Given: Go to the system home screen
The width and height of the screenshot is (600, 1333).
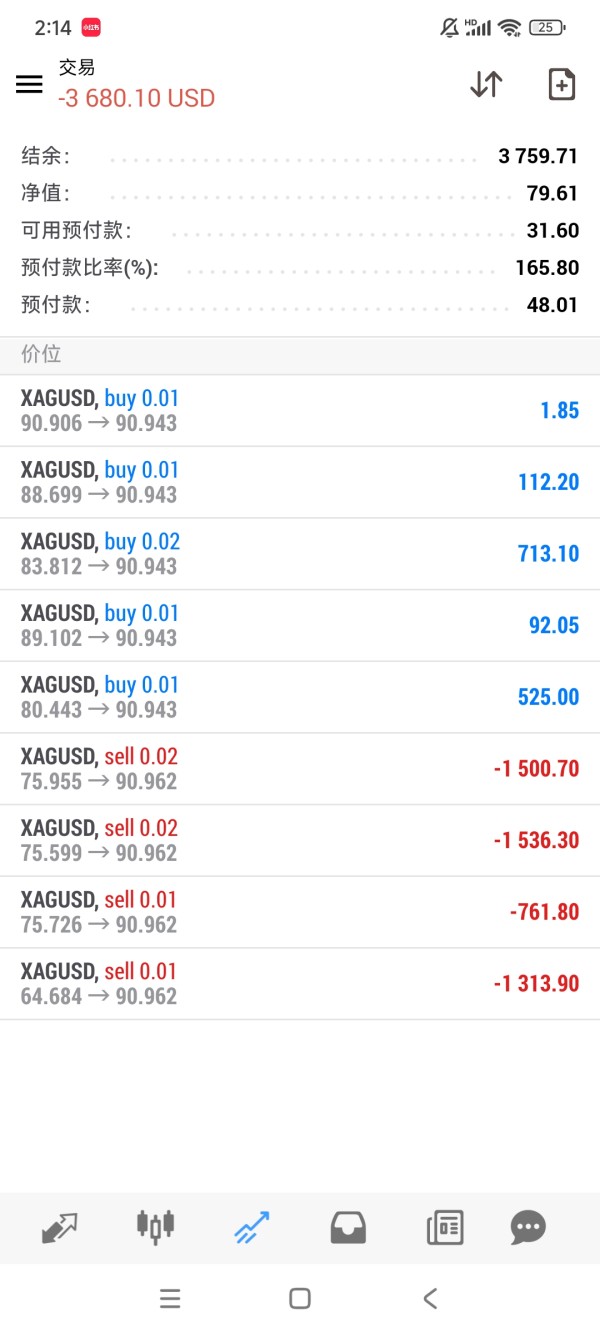Looking at the screenshot, I should [x=300, y=1298].
